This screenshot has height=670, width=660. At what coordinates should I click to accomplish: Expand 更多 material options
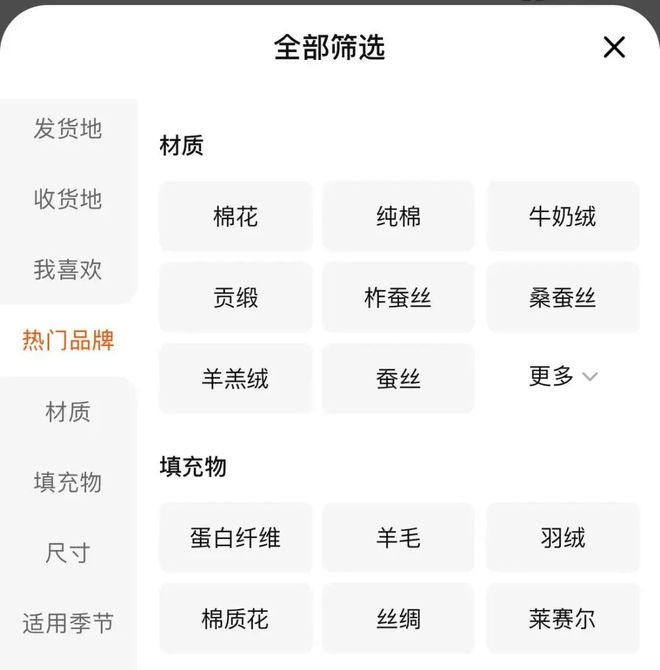[x=562, y=377]
